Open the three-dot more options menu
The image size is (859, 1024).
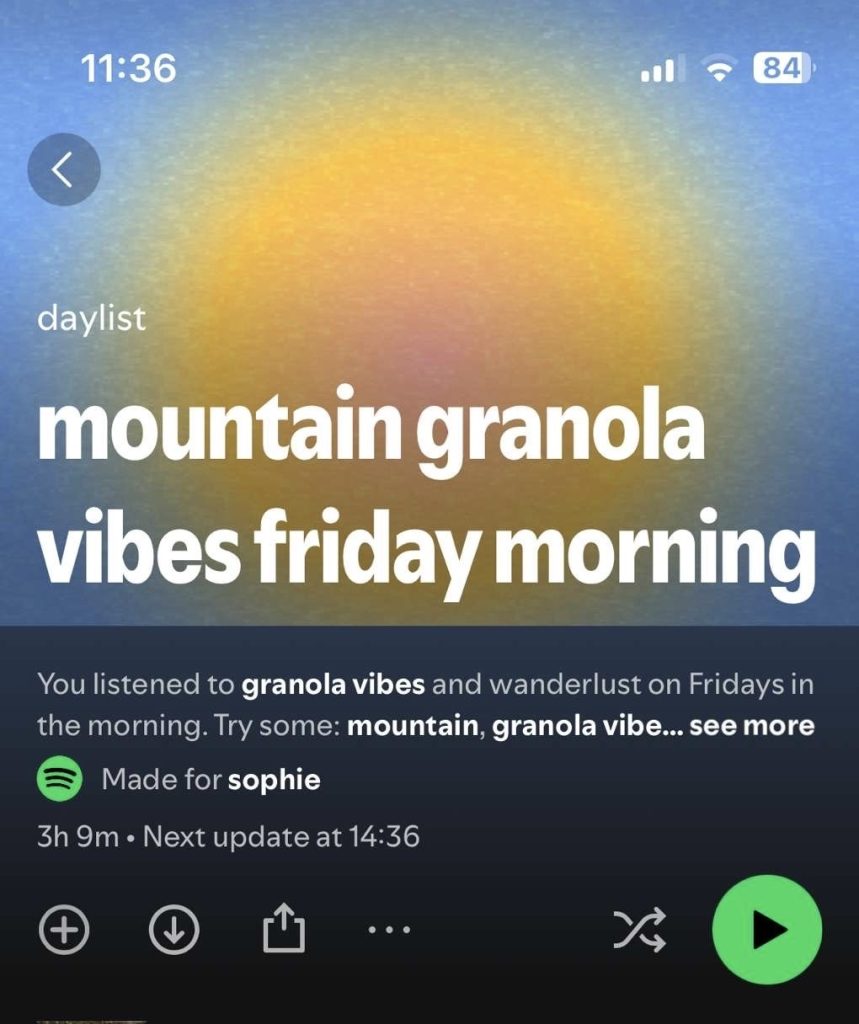click(x=389, y=930)
